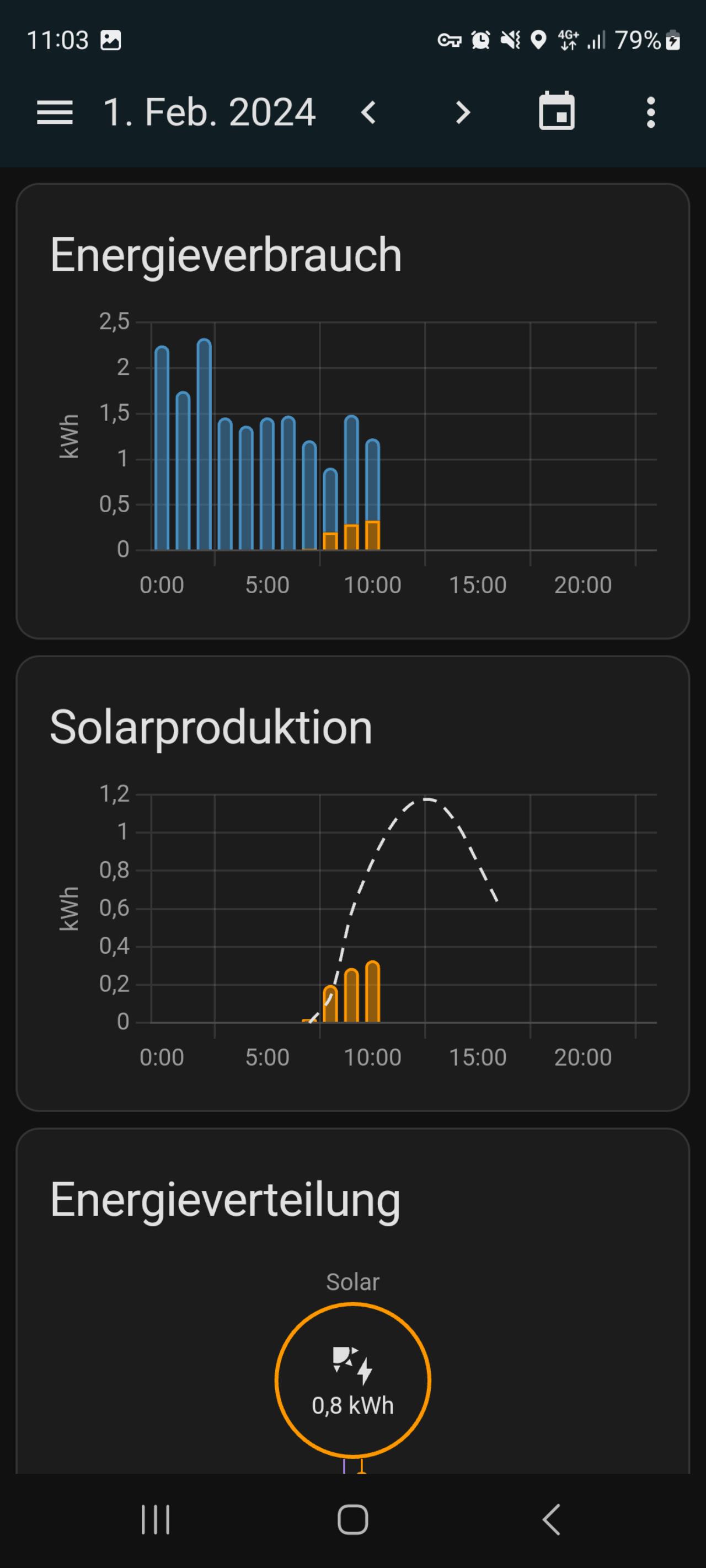This screenshot has height=1568, width=706.
Task: Open recent apps from navigation bar
Action: pos(156,1519)
